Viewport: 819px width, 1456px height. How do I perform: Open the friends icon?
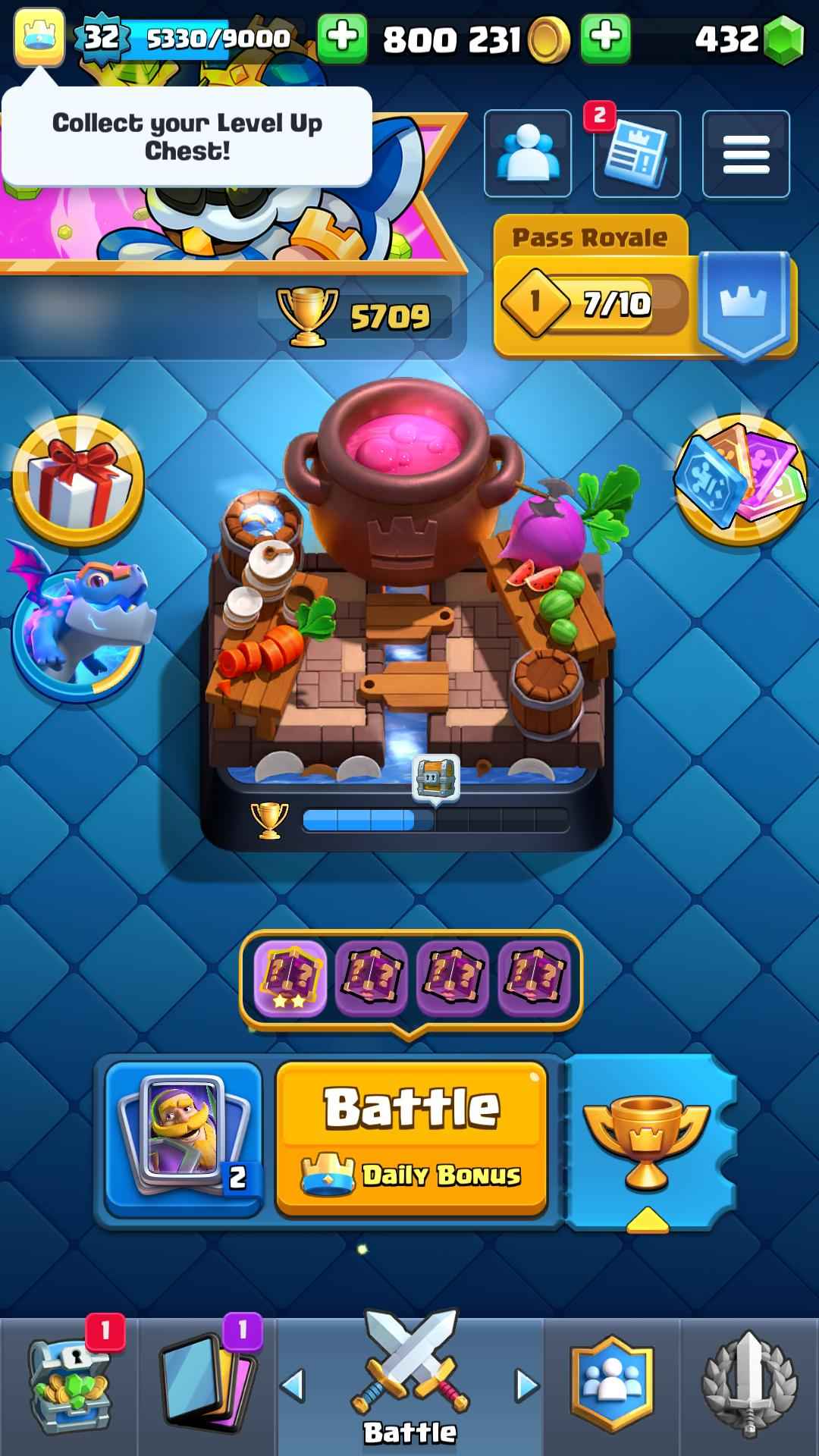click(527, 154)
